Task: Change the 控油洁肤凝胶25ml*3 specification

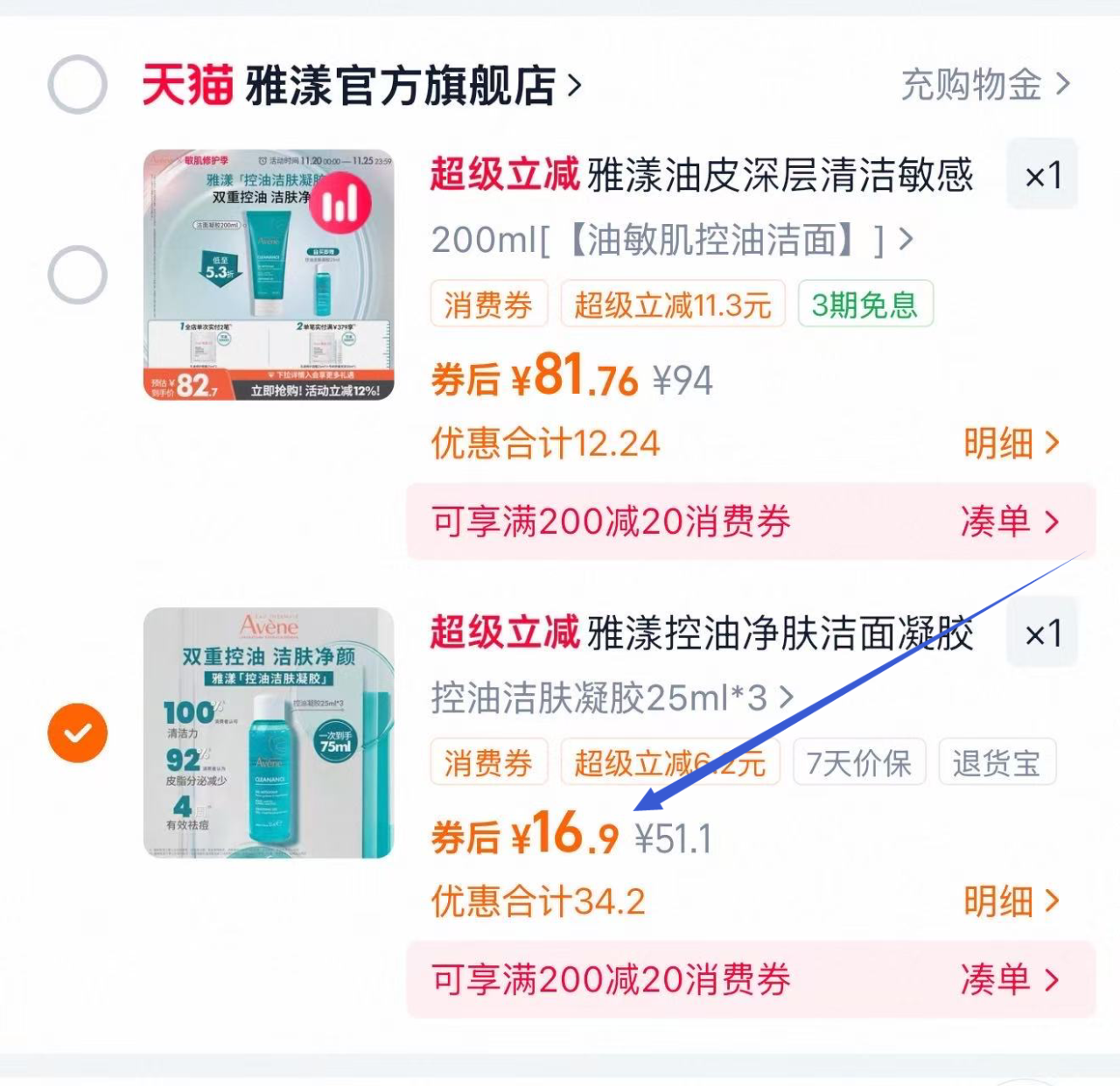Action: point(612,697)
